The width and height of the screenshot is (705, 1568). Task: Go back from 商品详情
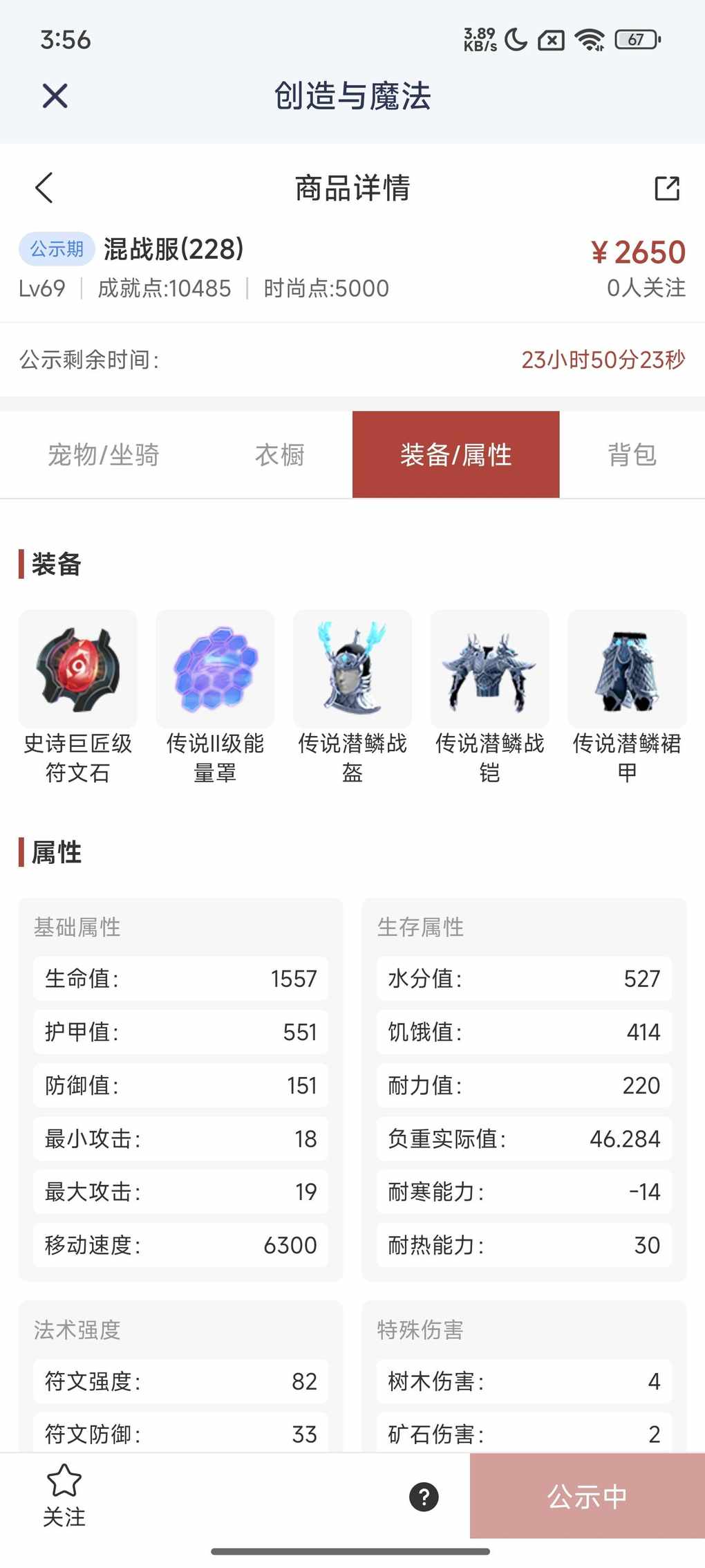(x=44, y=187)
